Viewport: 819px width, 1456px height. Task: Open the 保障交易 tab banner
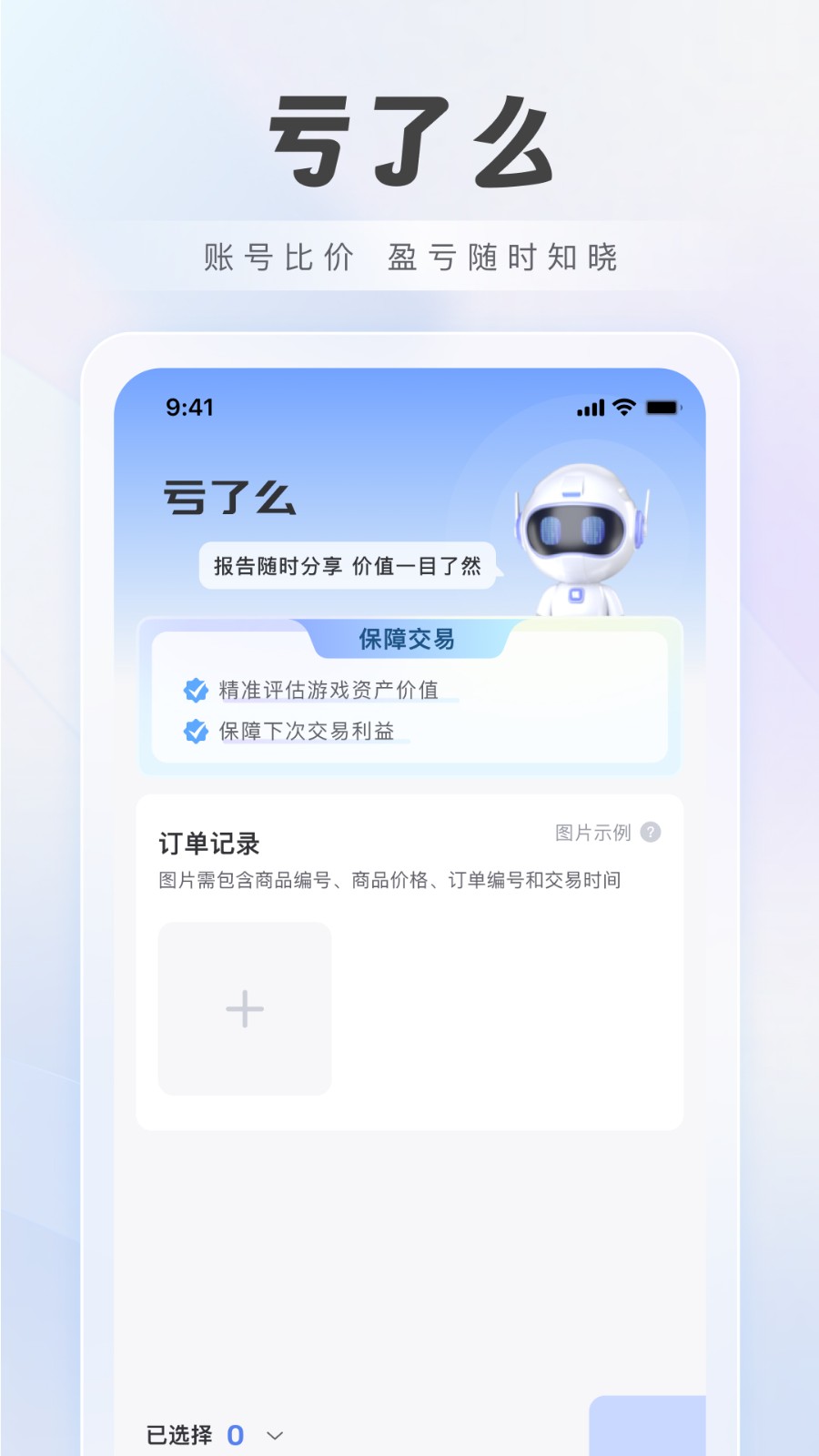[x=409, y=641]
